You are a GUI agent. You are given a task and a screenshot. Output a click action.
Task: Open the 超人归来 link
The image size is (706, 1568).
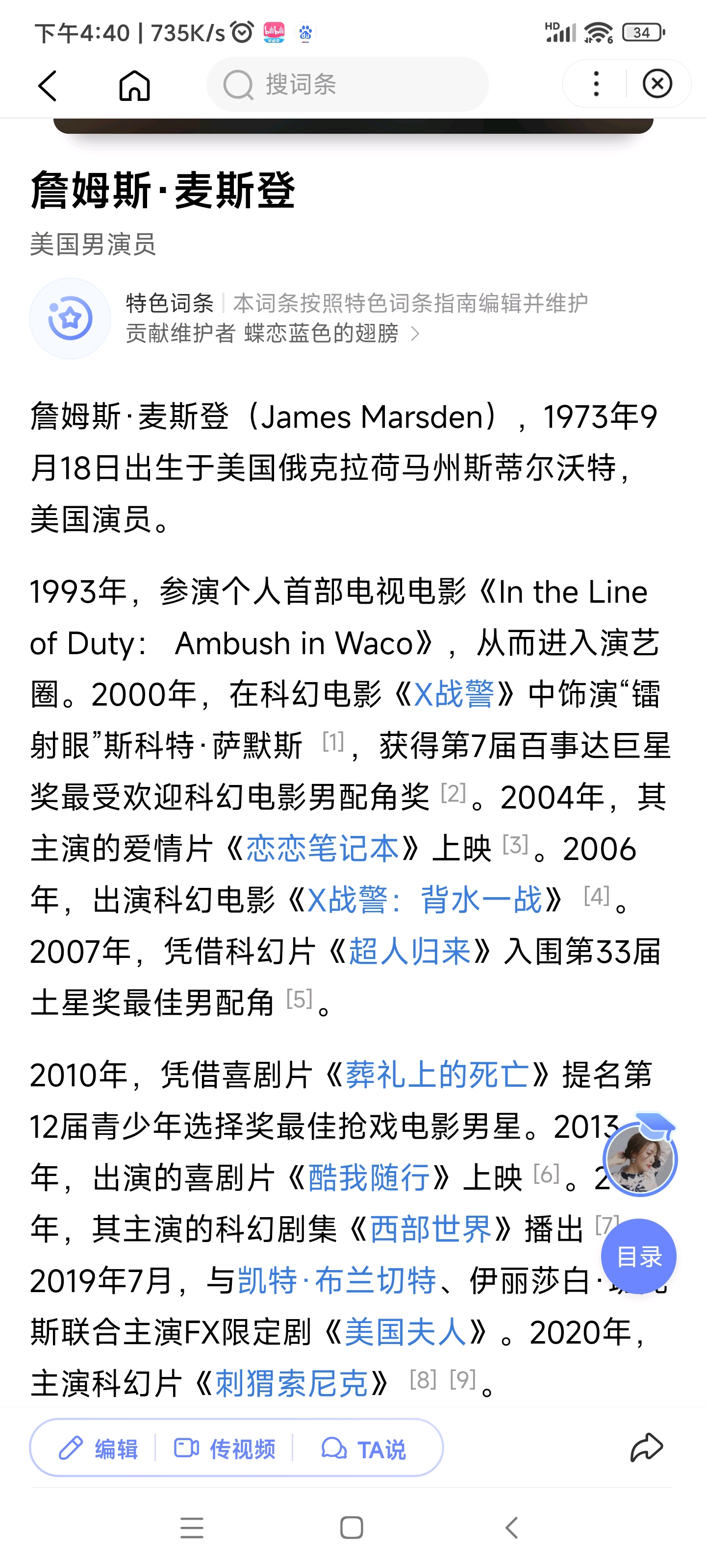409,951
